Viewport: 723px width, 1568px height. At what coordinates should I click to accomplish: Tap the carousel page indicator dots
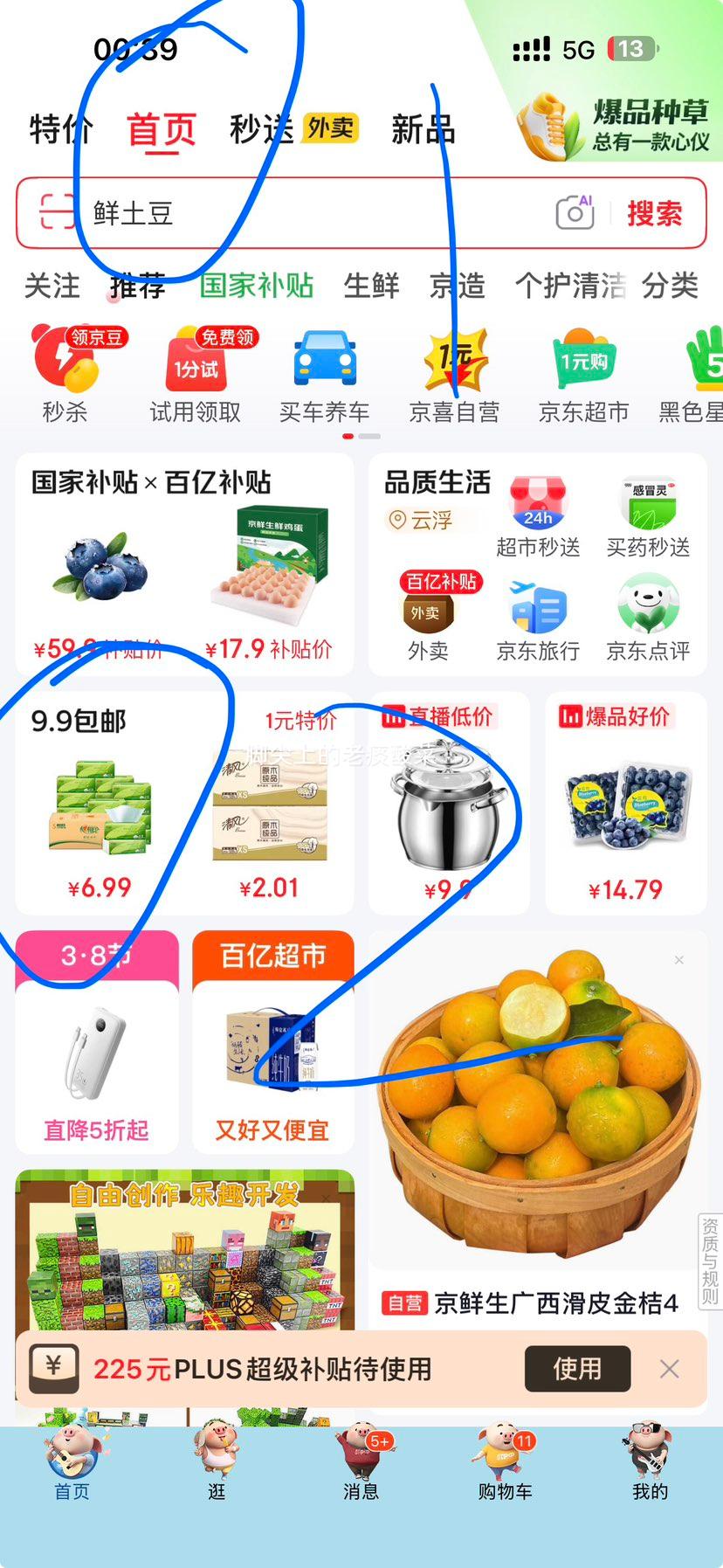pyautogui.click(x=361, y=435)
